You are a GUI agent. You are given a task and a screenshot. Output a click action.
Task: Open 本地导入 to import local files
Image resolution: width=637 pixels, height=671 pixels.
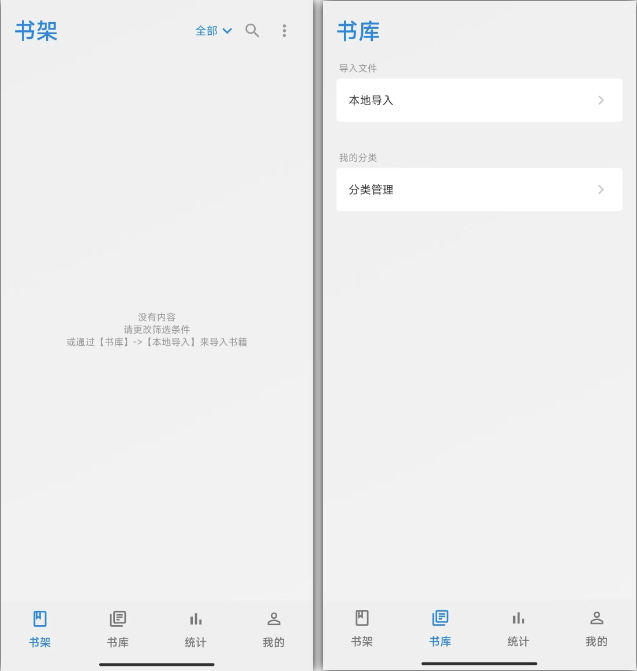tap(479, 100)
